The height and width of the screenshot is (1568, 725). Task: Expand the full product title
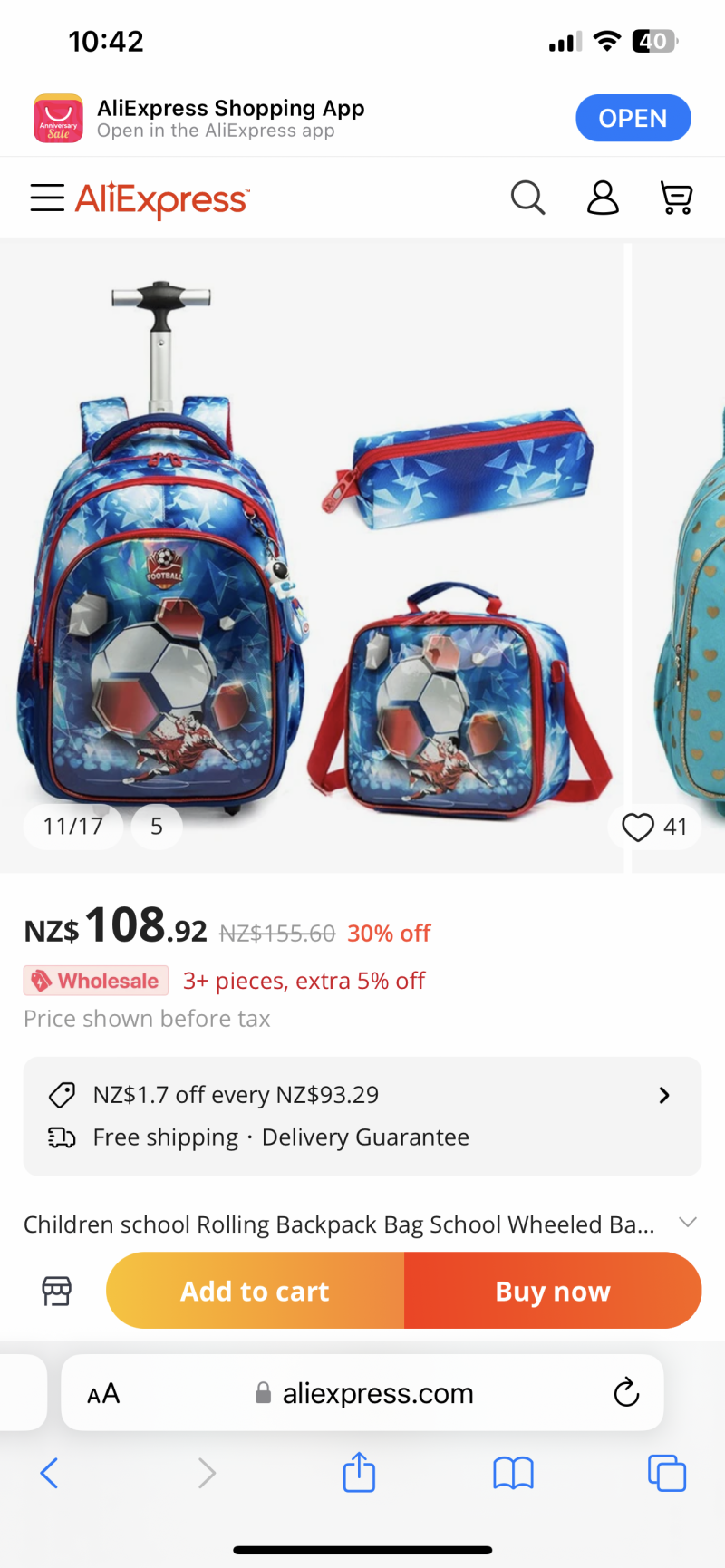[x=688, y=1223]
